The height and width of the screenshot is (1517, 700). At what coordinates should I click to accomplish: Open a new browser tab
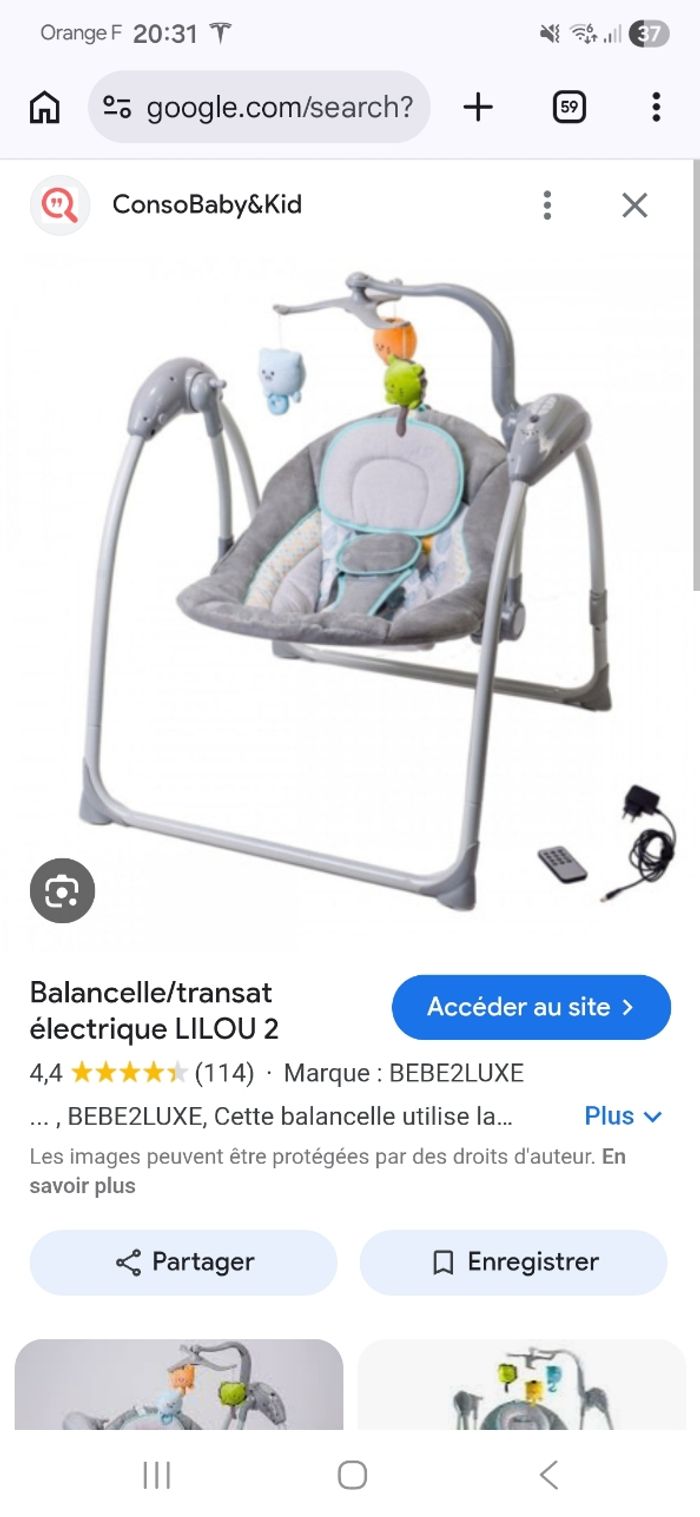point(478,107)
